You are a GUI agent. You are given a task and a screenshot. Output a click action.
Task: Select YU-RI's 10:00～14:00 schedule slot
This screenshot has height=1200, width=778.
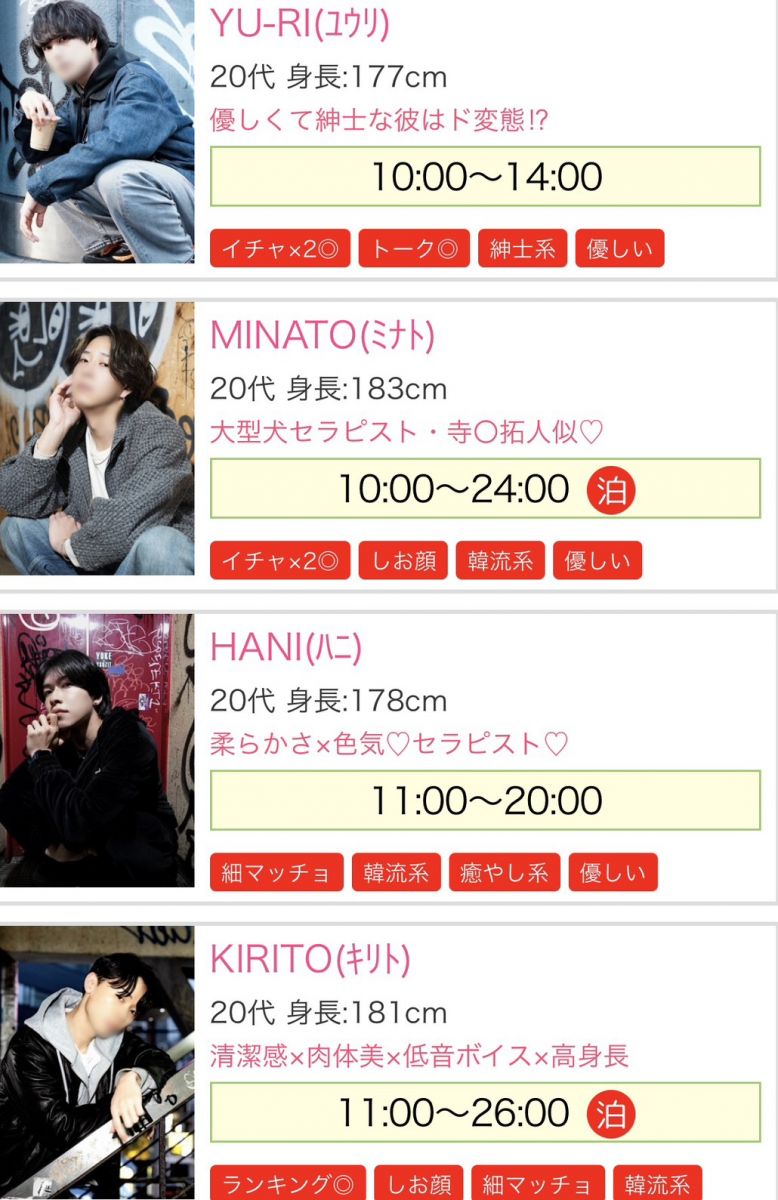tap(486, 177)
